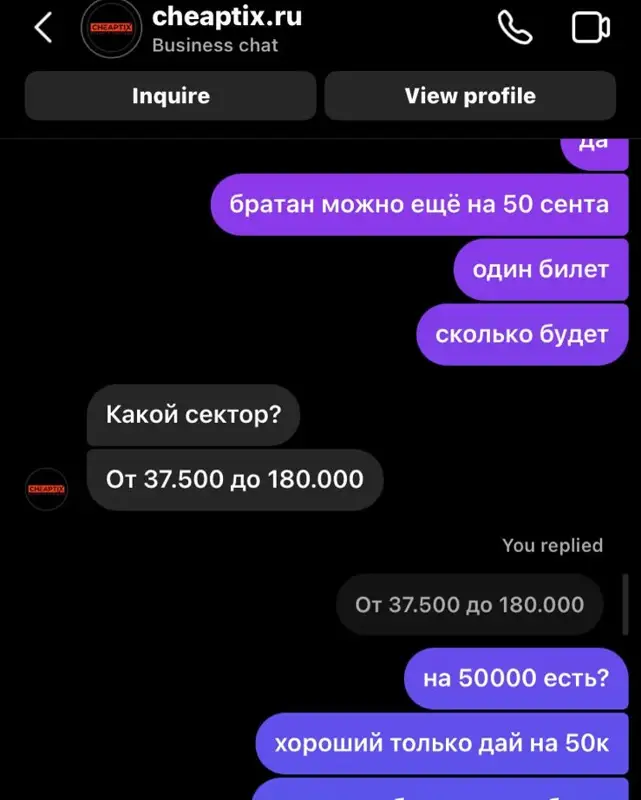The height and width of the screenshot is (800, 641).
Task: Start a video call with cheaptix.ru
Action: 590,28
